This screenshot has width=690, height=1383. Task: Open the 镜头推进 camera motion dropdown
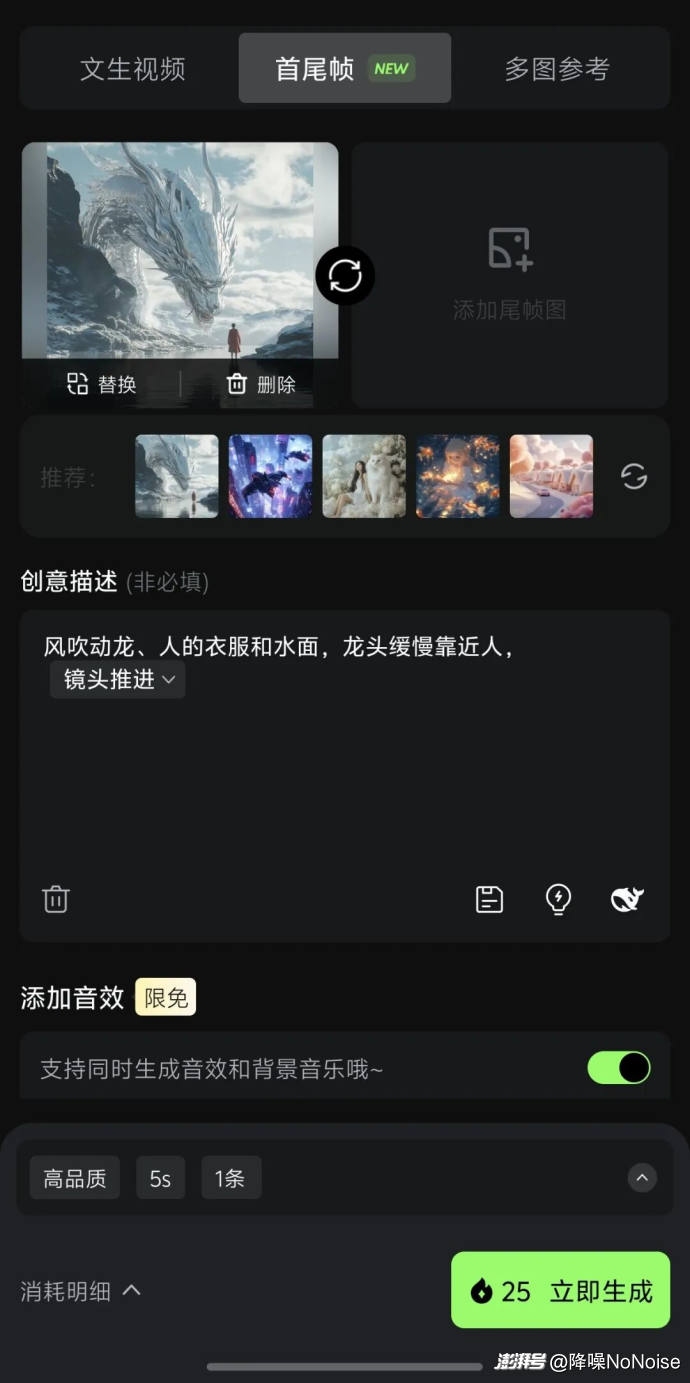click(118, 680)
